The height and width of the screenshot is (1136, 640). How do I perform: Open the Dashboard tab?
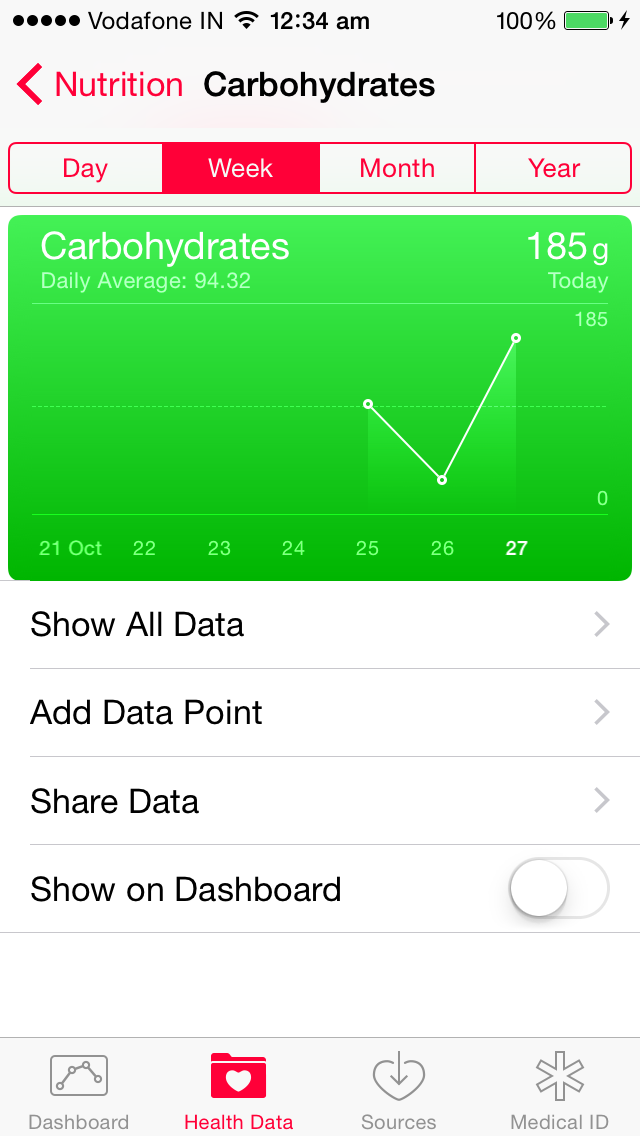click(79, 1090)
